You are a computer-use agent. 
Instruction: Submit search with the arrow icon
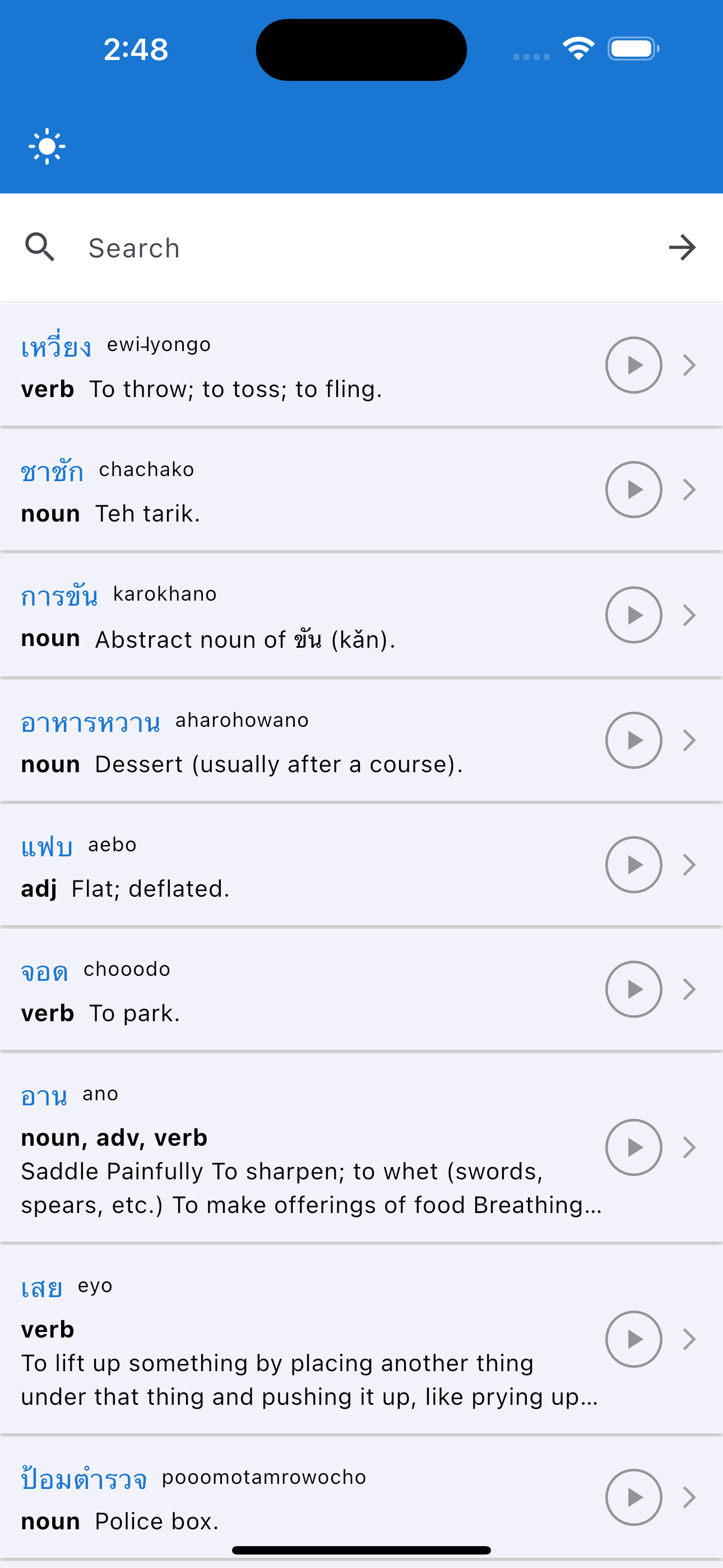pos(682,248)
